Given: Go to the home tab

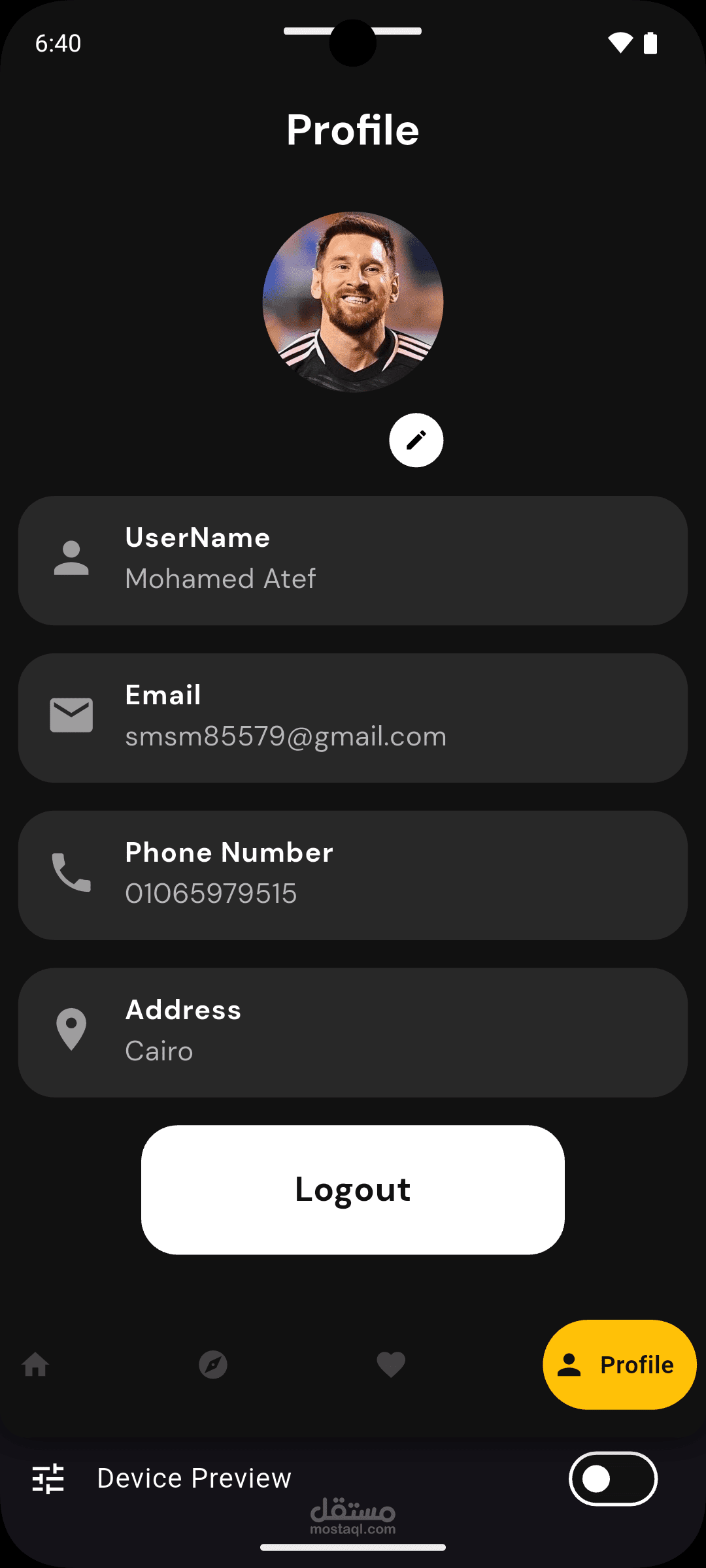Looking at the screenshot, I should 35,1365.
